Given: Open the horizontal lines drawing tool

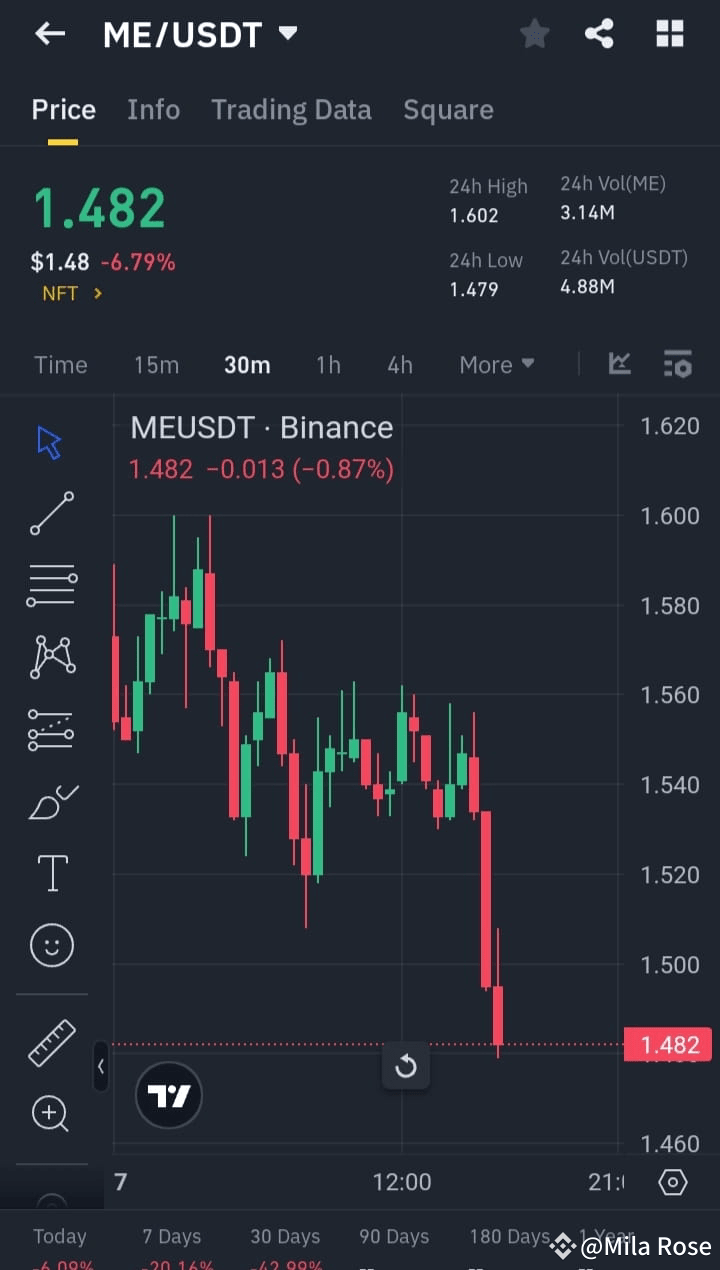Looking at the screenshot, I should pos(51,584).
